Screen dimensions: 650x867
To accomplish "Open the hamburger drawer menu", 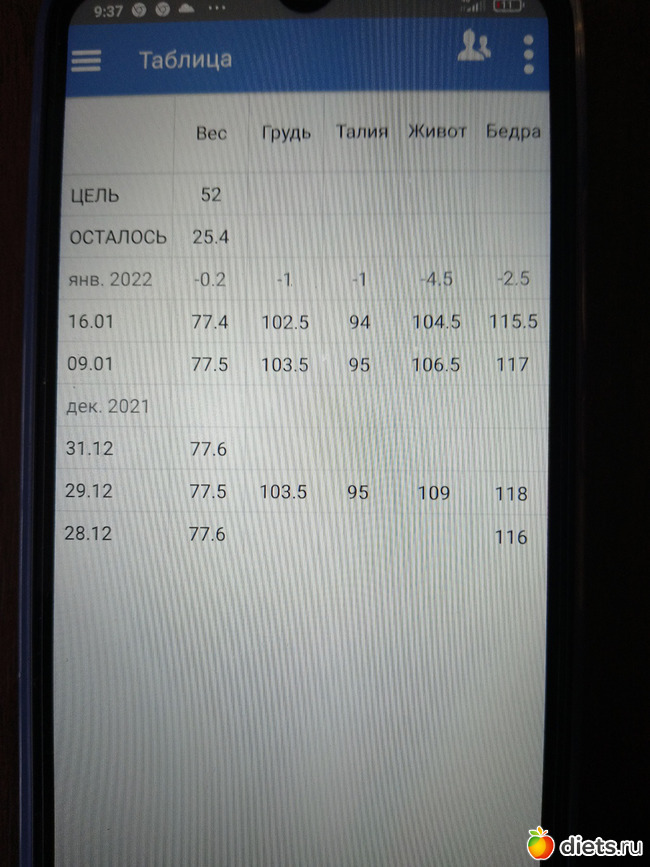I will tap(87, 60).
